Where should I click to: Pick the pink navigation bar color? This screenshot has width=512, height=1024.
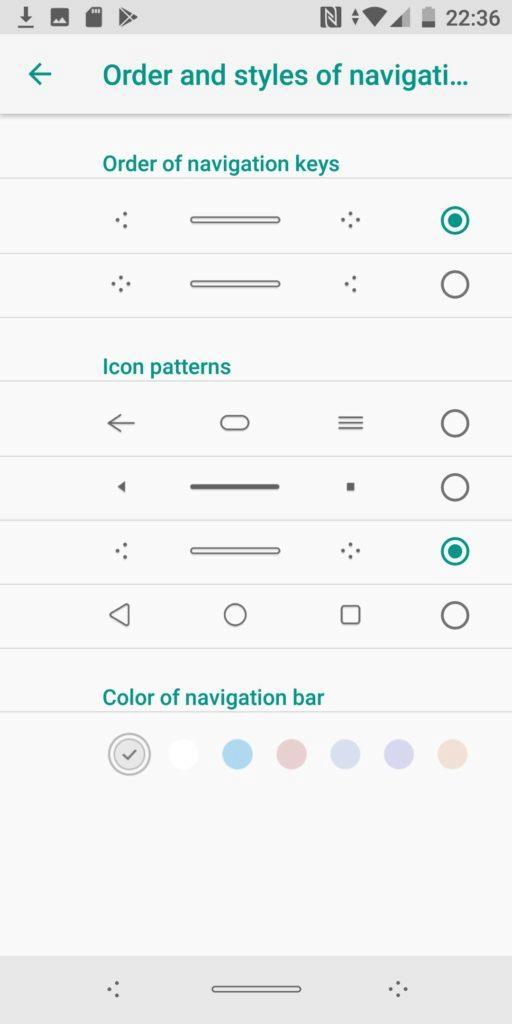tap(291, 754)
